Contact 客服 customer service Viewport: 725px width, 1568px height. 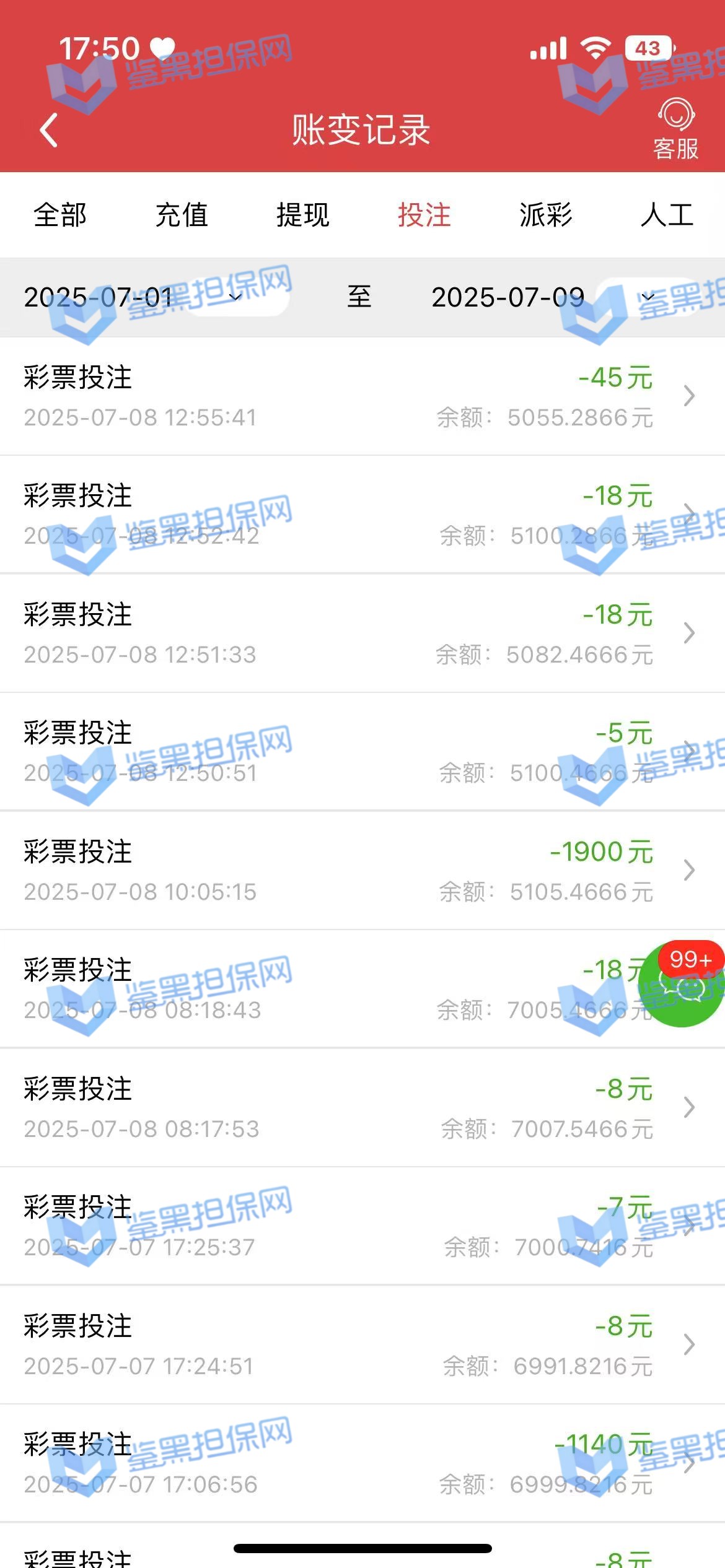tap(675, 130)
